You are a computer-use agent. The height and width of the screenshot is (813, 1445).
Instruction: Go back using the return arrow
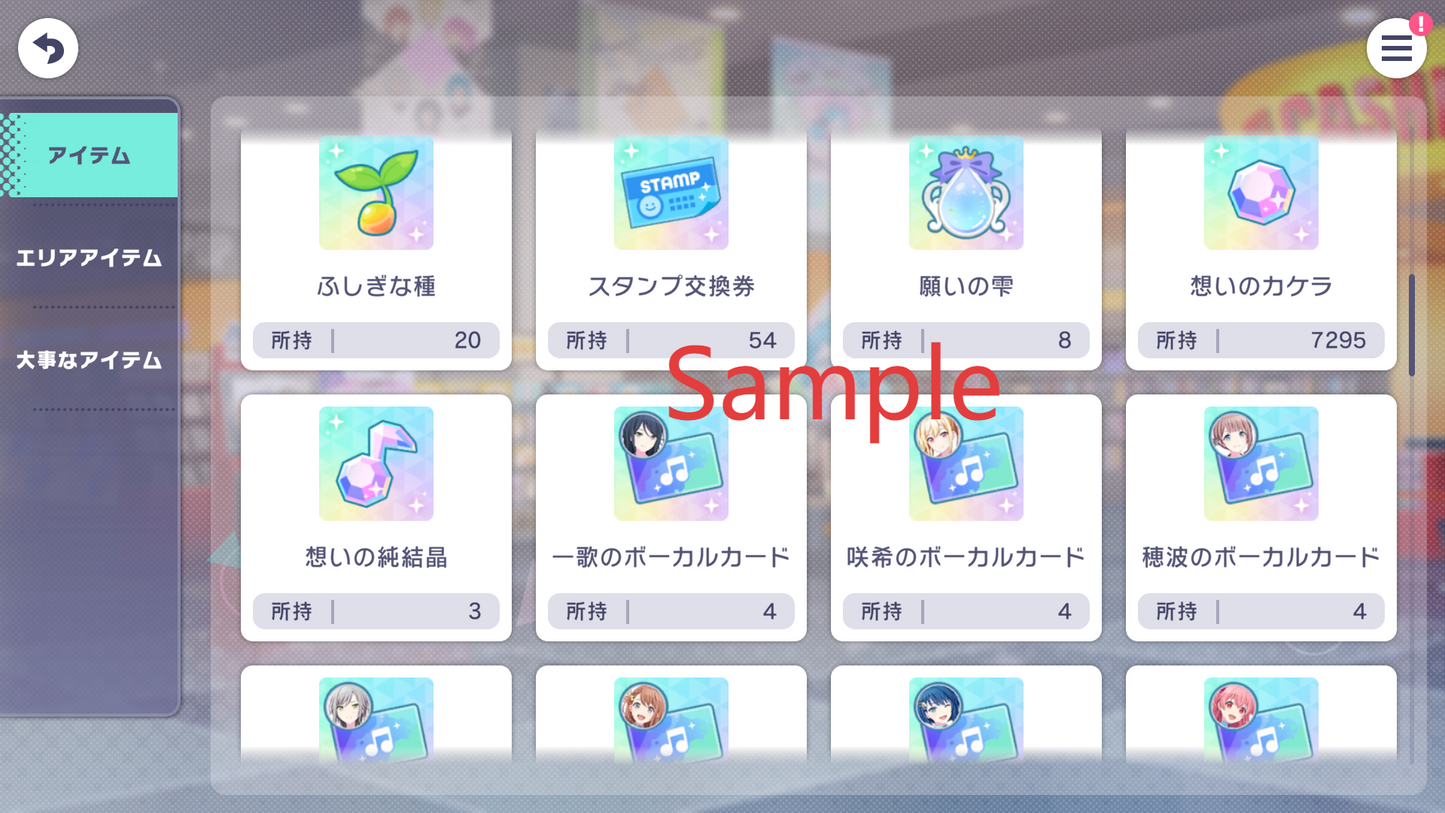48,48
